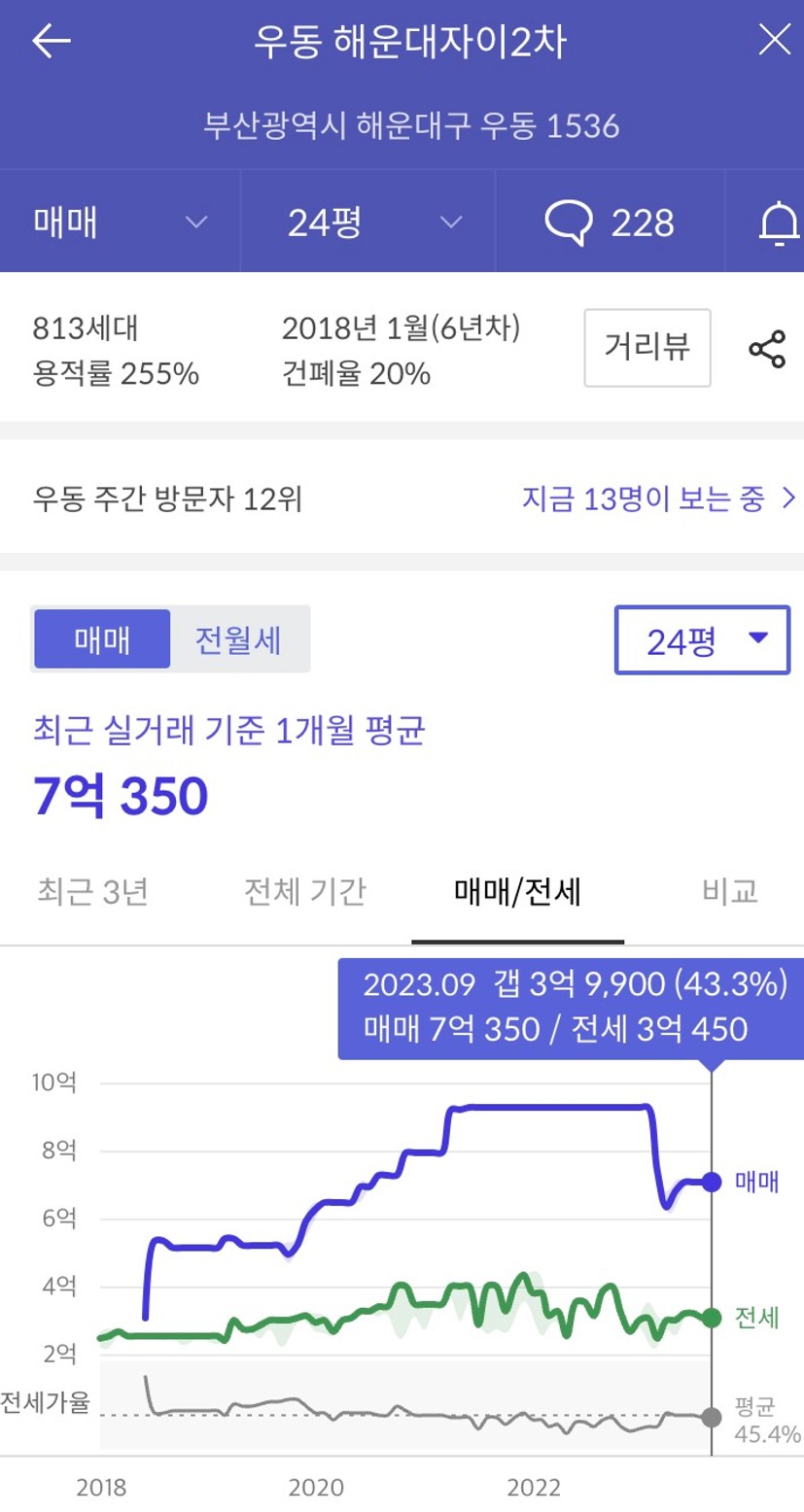Image resolution: width=804 pixels, height=1512 pixels.
Task: Select the 매매 segment button
Action: (x=102, y=639)
